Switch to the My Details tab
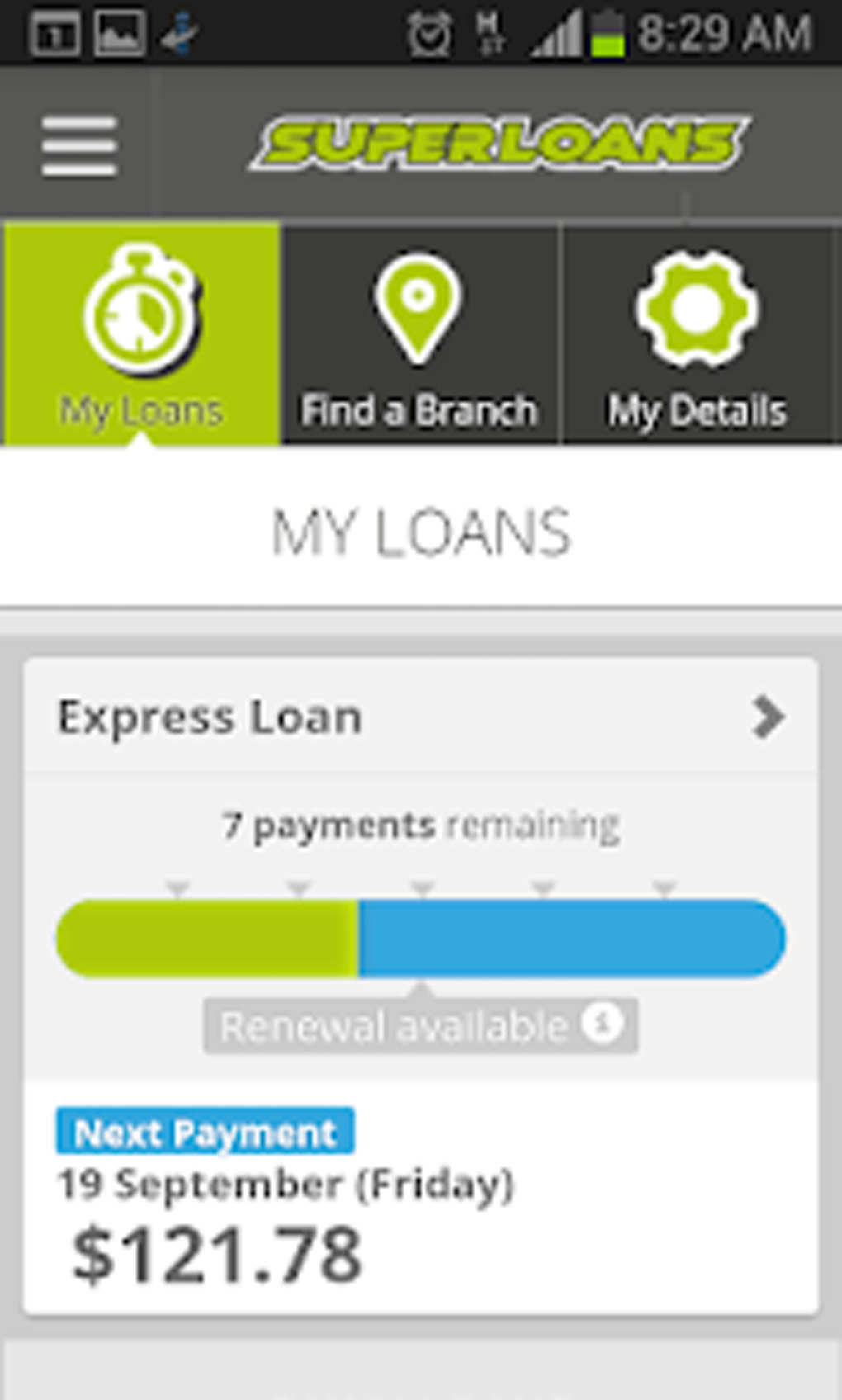This screenshot has width=842, height=1400. (x=698, y=334)
